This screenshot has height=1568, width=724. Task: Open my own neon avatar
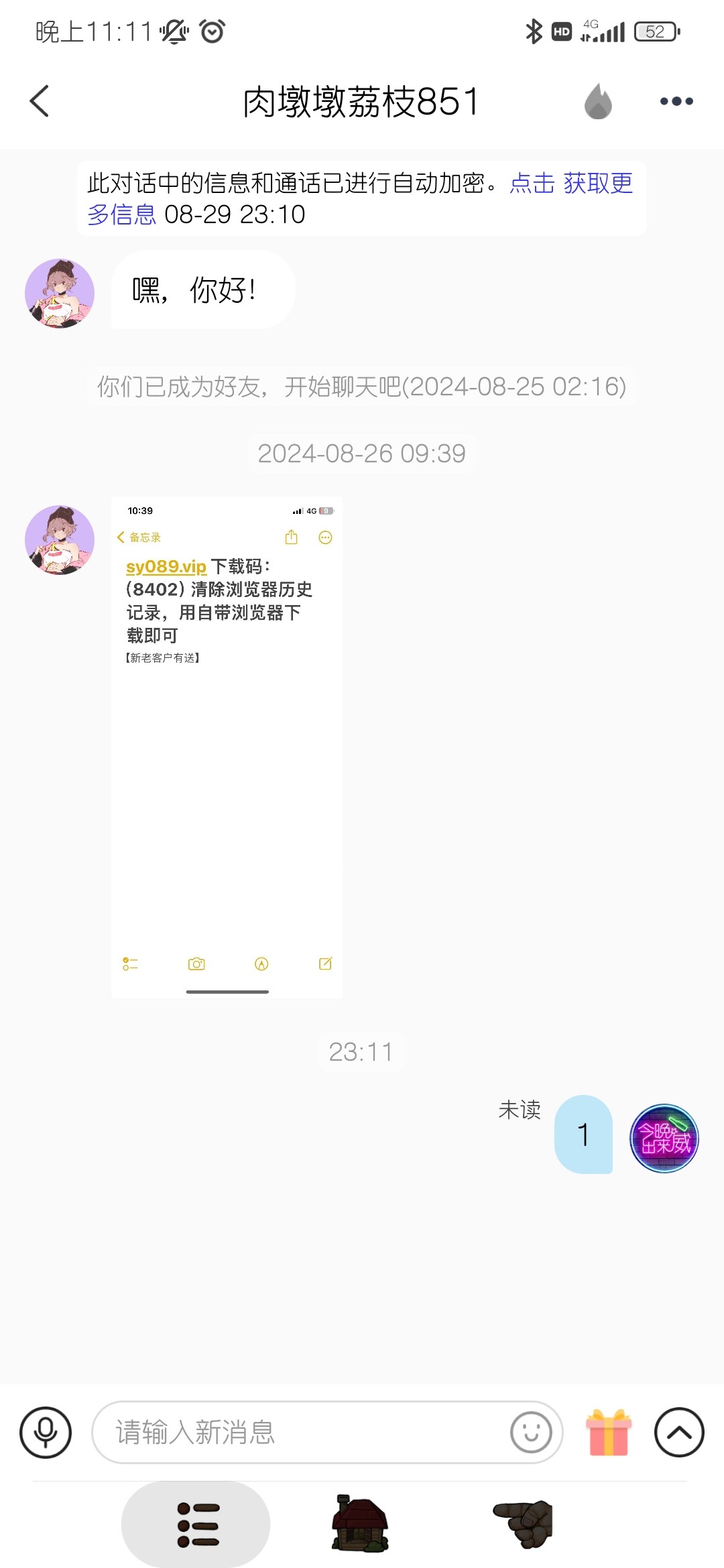(664, 1138)
